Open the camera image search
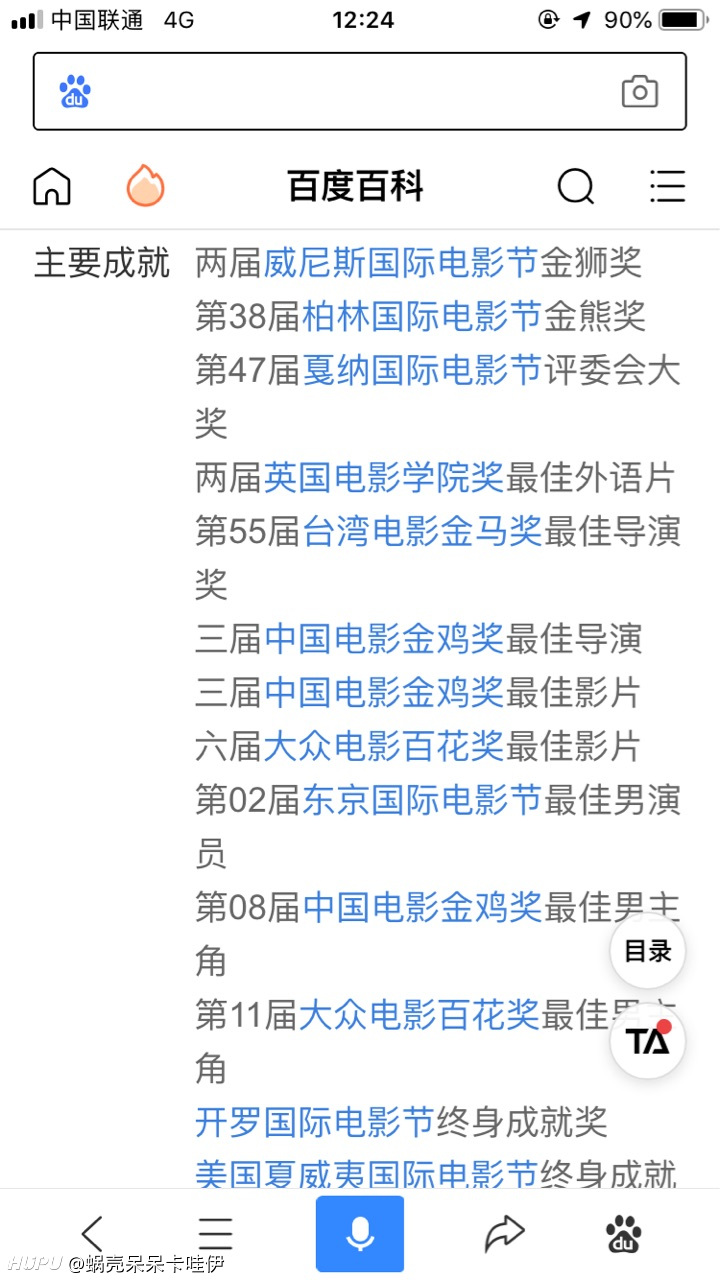The width and height of the screenshot is (720, 1280). pyautogui.click(x=640, y=92)
